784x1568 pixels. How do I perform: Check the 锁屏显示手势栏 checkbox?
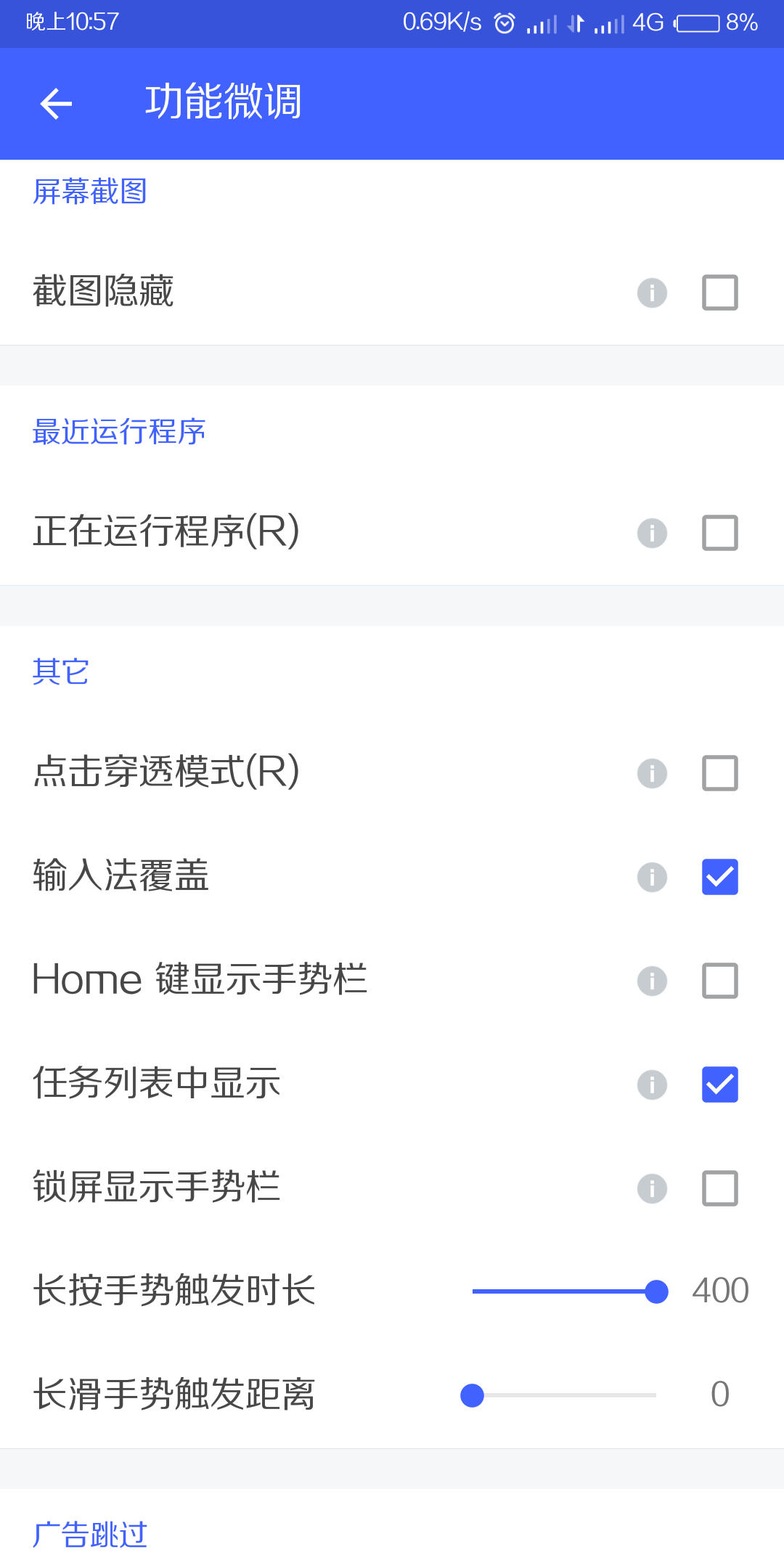[719, 1188]
